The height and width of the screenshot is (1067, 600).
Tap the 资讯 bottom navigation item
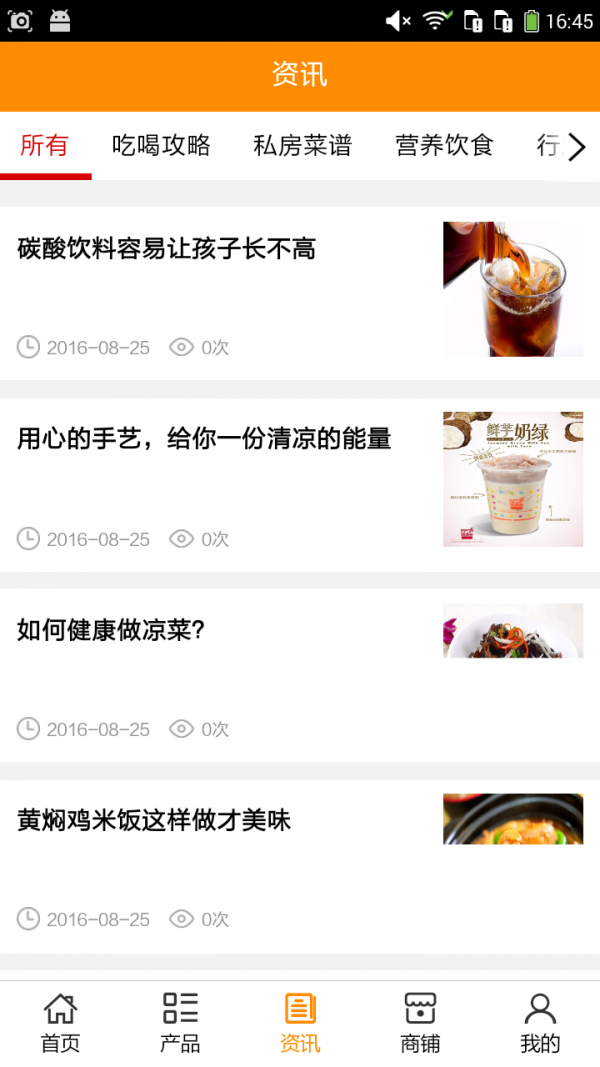pyautogui.click(x=300, y=1023)
